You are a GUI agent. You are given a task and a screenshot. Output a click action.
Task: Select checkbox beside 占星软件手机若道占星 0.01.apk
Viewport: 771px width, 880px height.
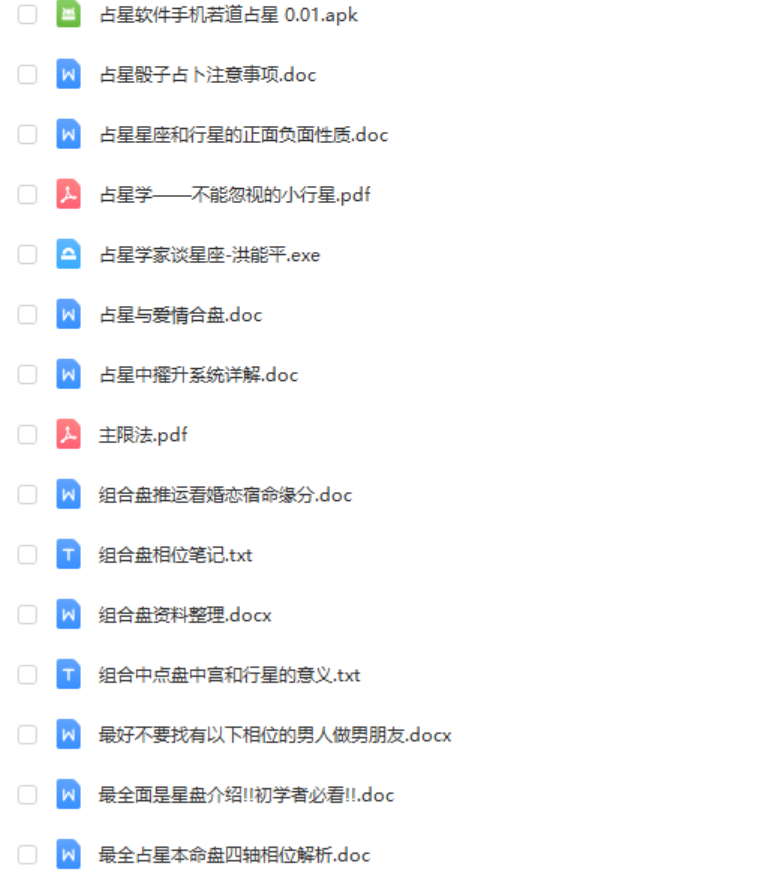27,15
